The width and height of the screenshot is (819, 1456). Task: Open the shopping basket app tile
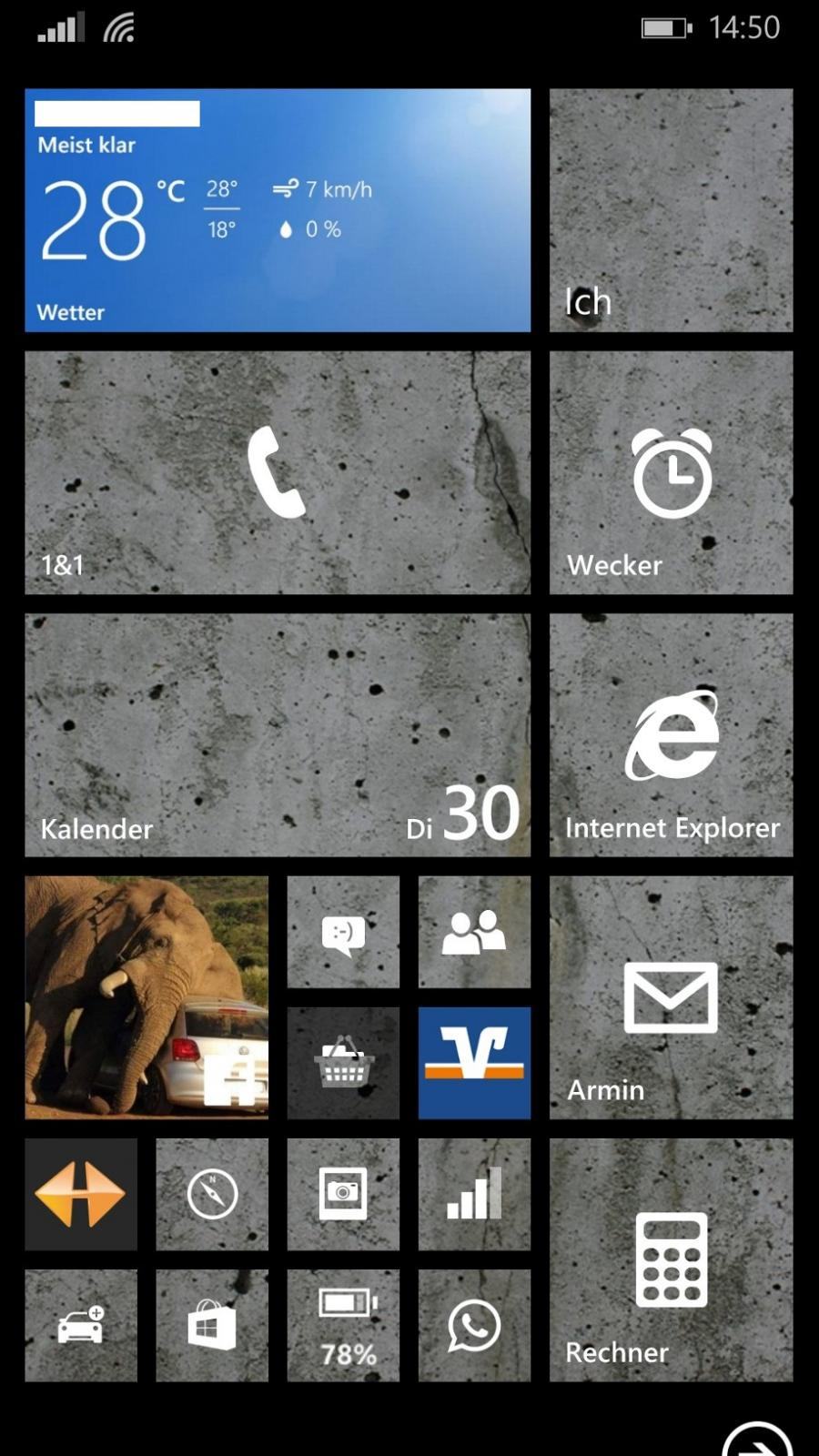click(x=343, y=1063)
